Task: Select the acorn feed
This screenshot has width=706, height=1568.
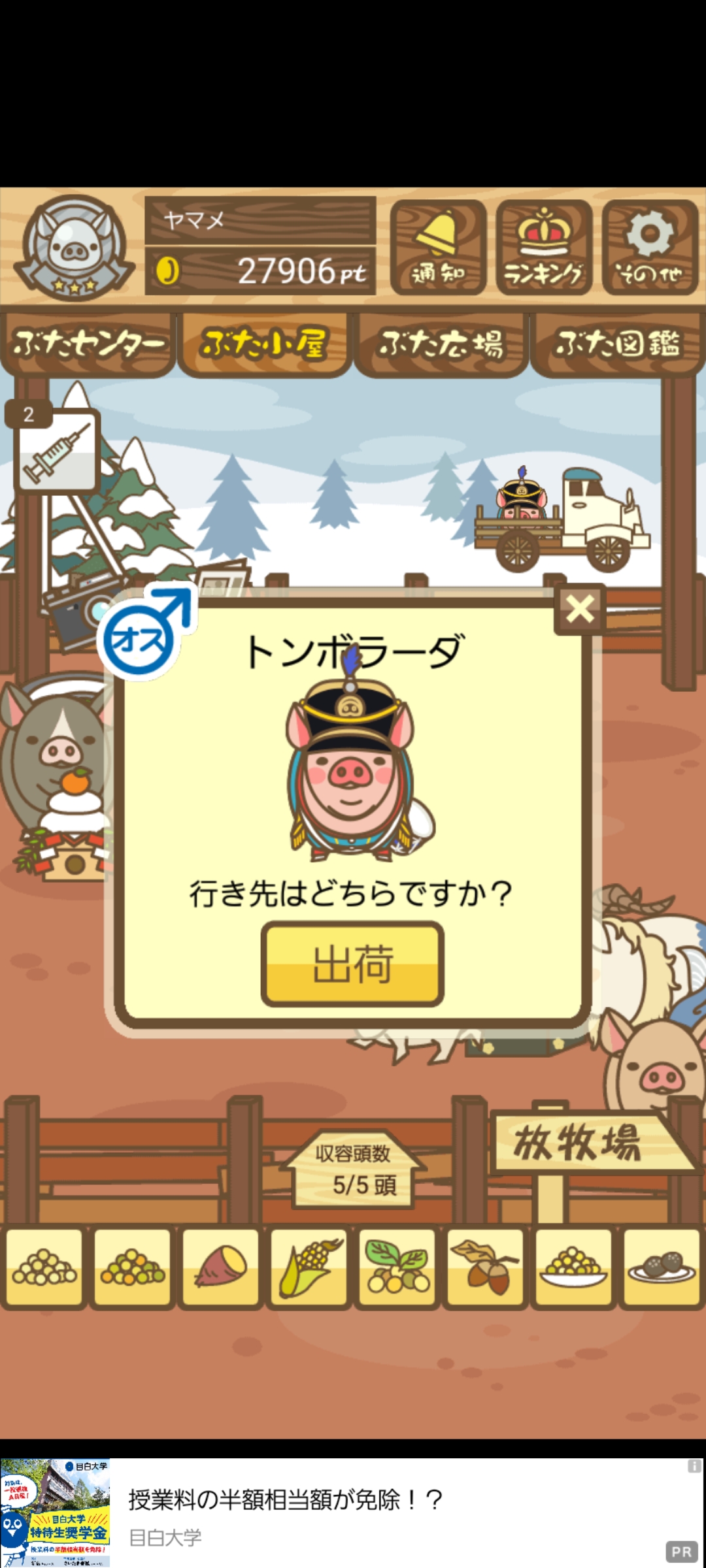Action: point(486,1269)
